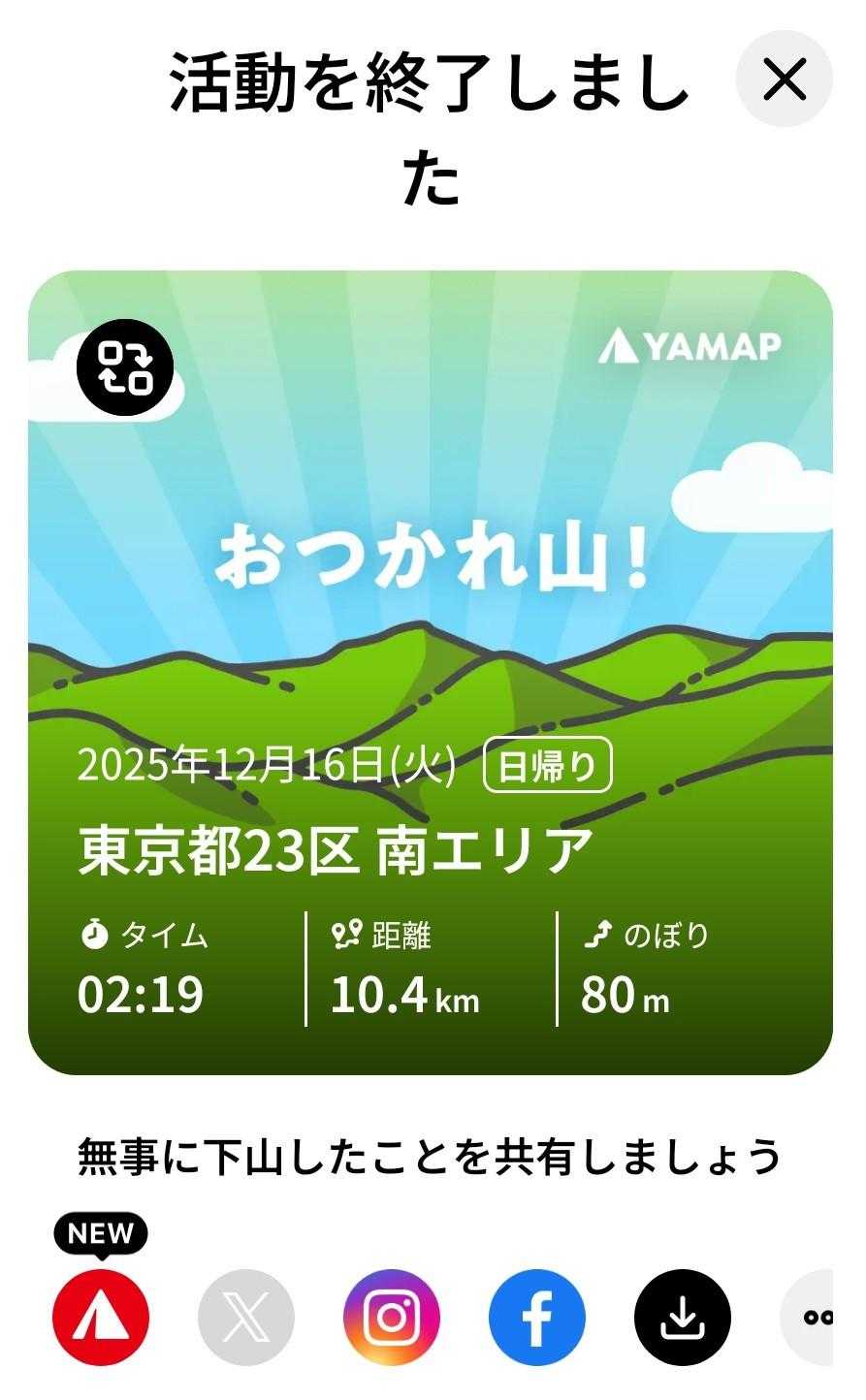
Task: Close the activity finished screen
Action: (784, 80)
